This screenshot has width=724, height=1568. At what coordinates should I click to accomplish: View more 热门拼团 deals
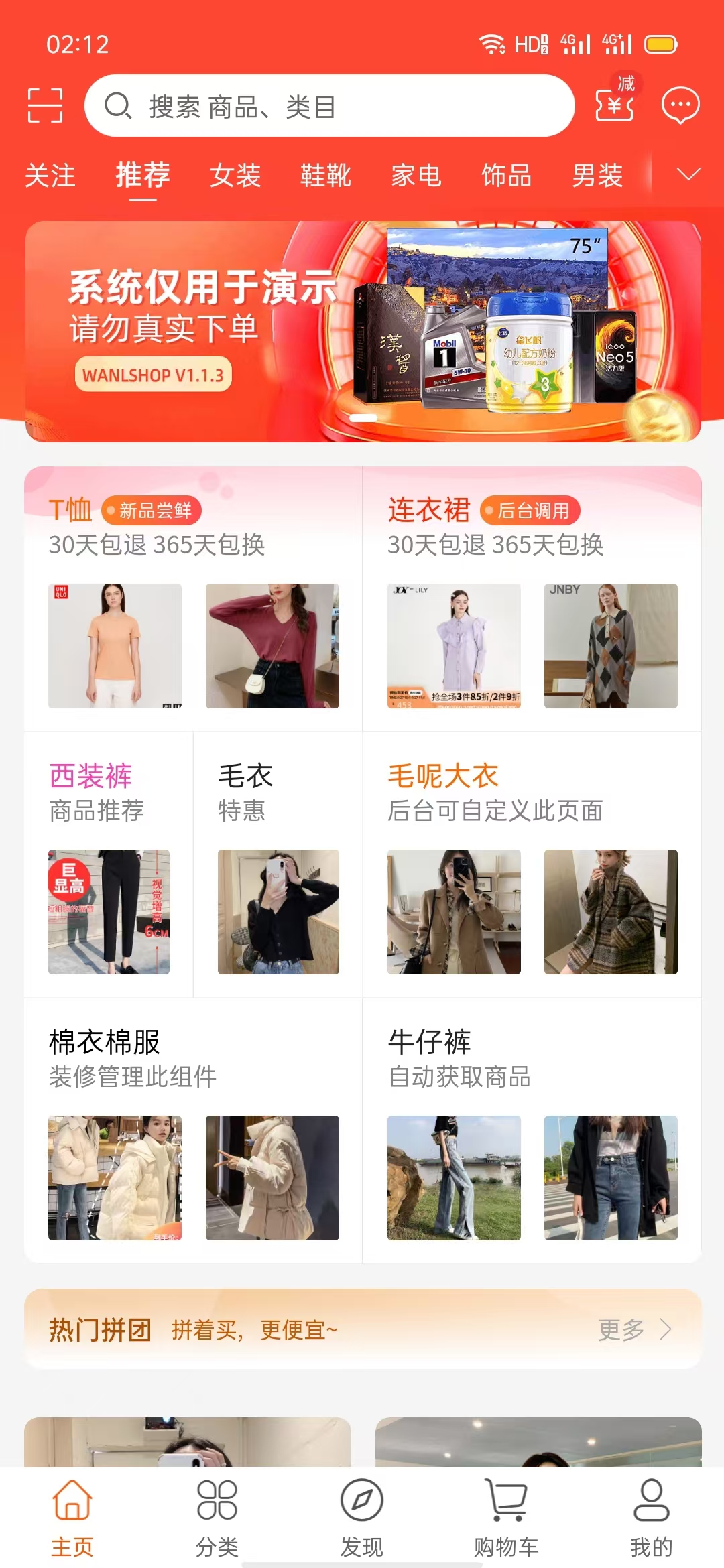coord(633,1329)
